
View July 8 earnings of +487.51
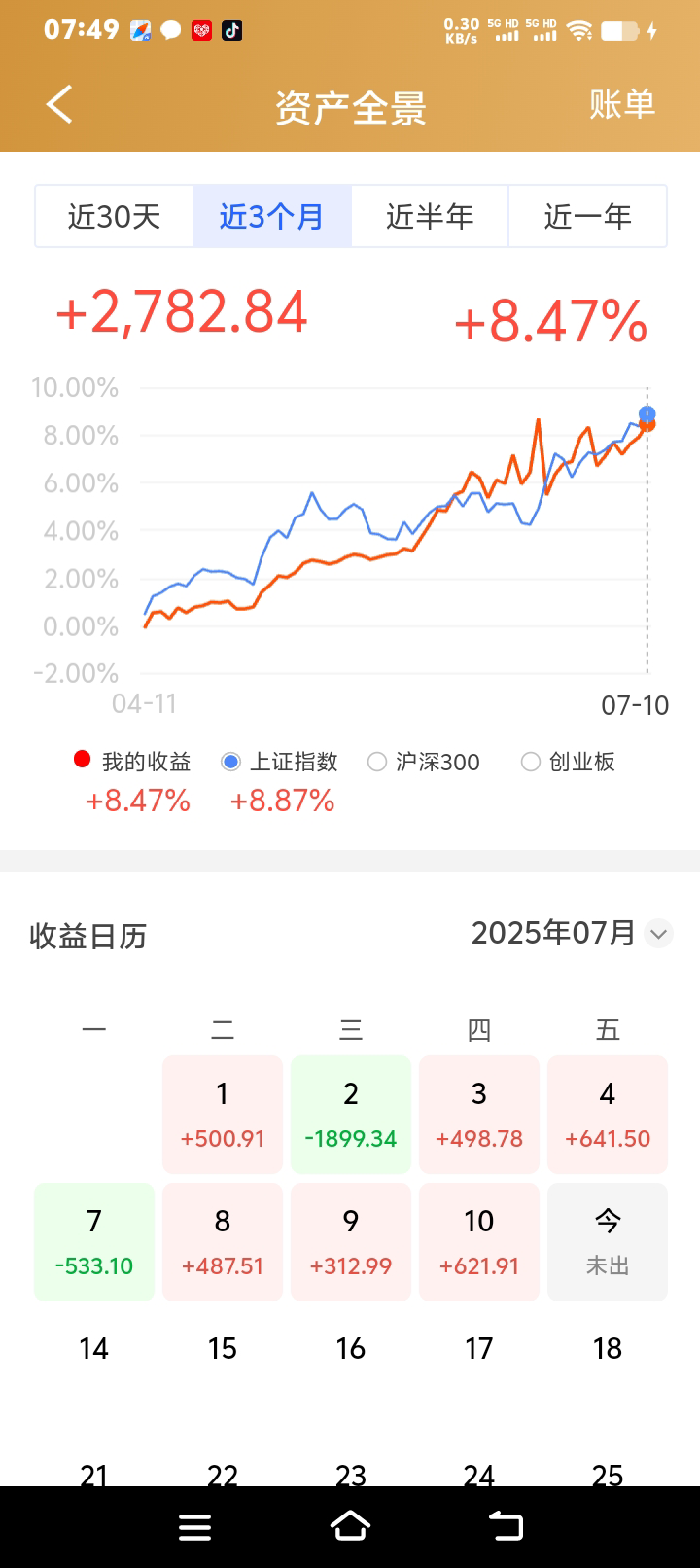[223, 1241]
